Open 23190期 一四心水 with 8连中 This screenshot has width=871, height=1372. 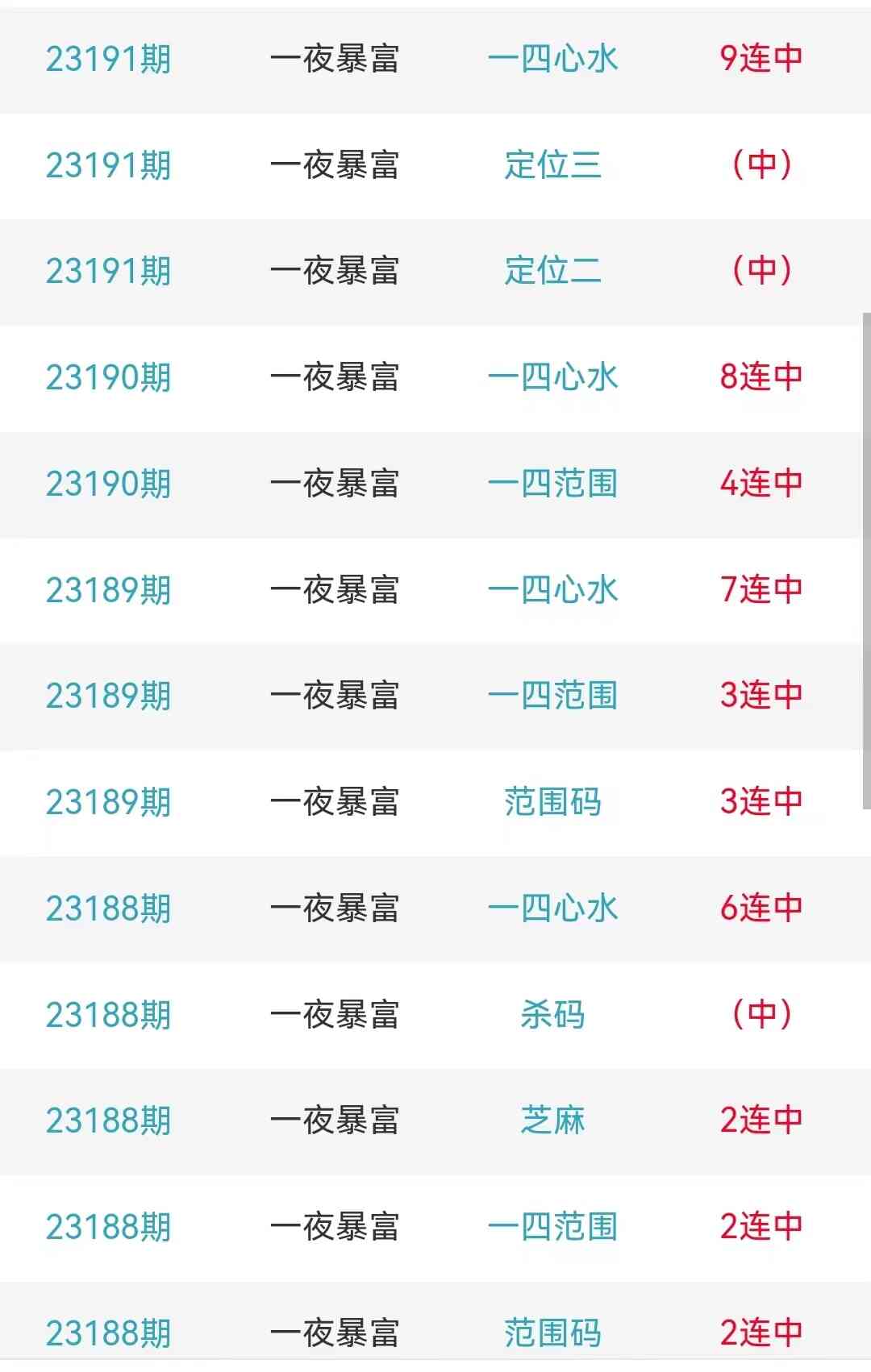coord(552,377)
